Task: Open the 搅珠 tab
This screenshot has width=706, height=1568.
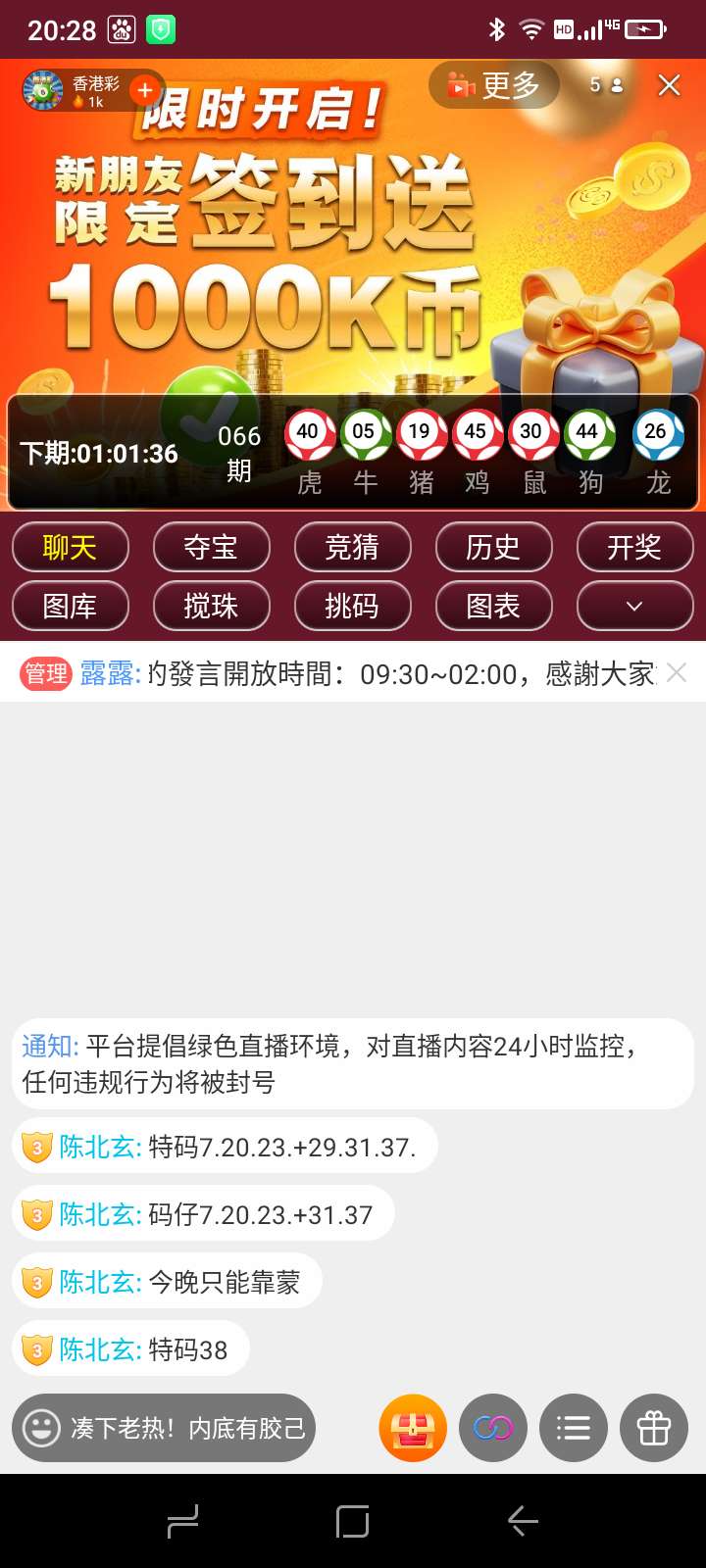Action: (x=212, y=606)
